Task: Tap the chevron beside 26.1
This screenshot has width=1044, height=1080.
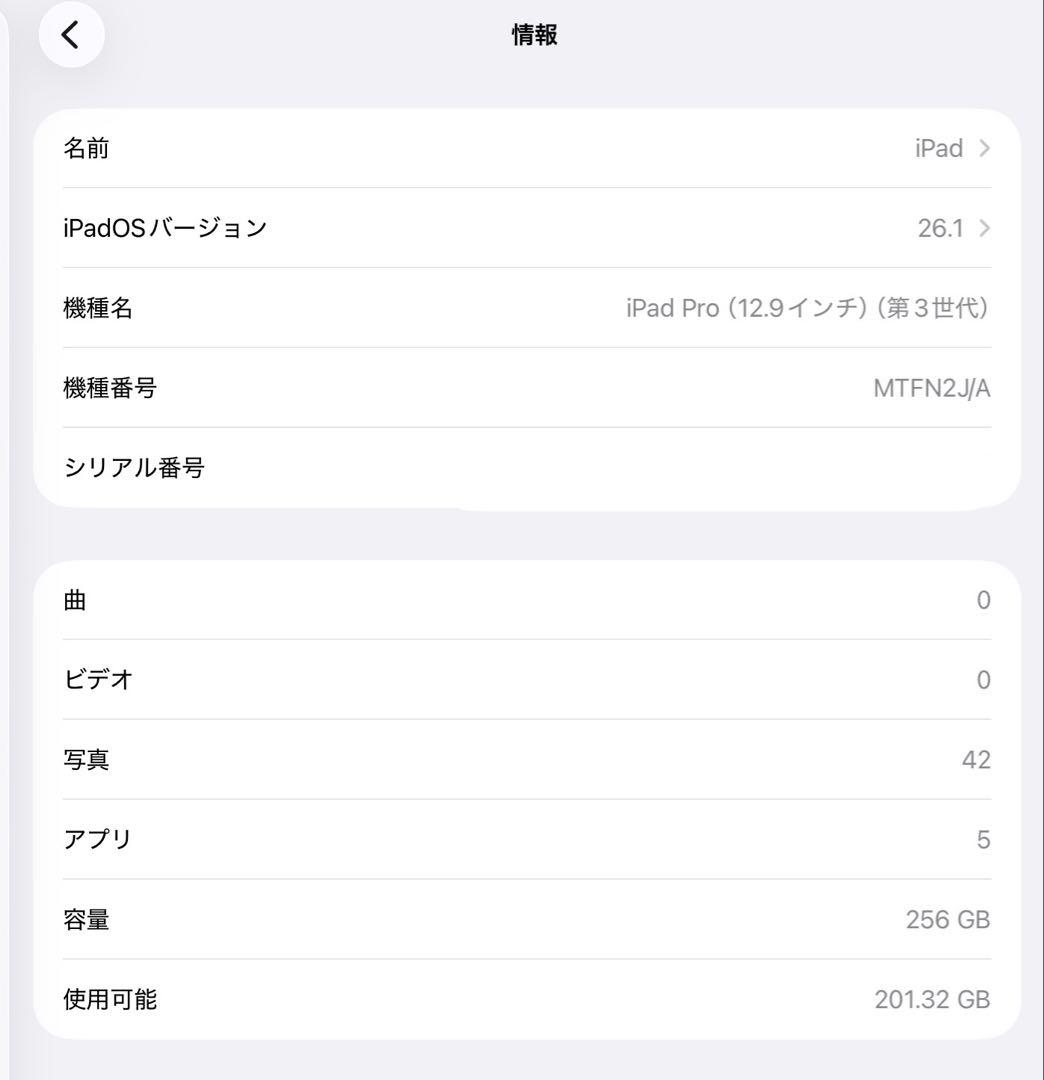Action: [x=984, y=227]
